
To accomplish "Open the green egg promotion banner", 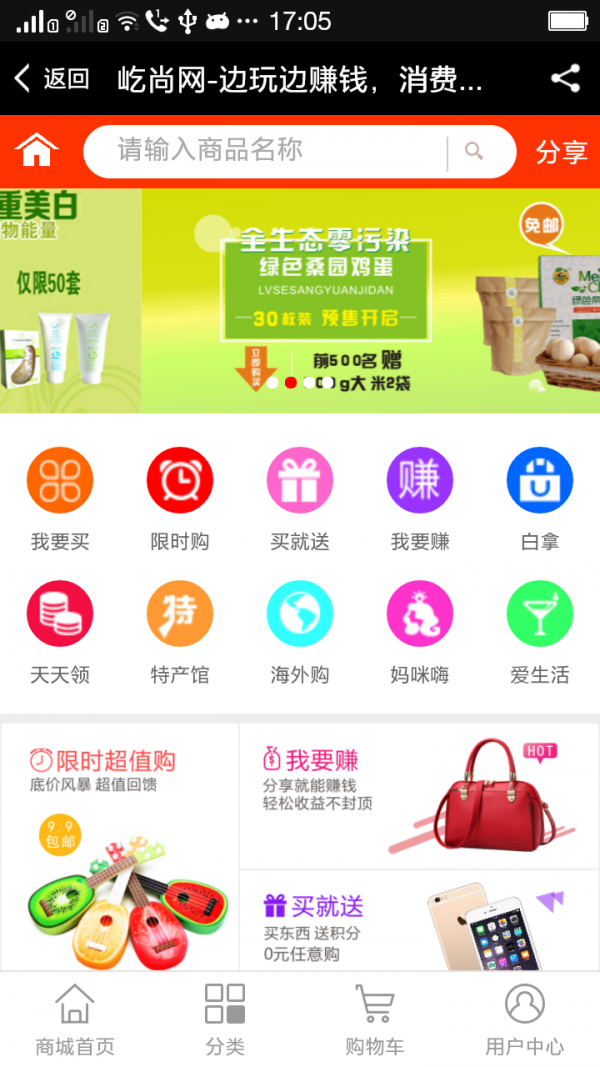I will 370,300.
